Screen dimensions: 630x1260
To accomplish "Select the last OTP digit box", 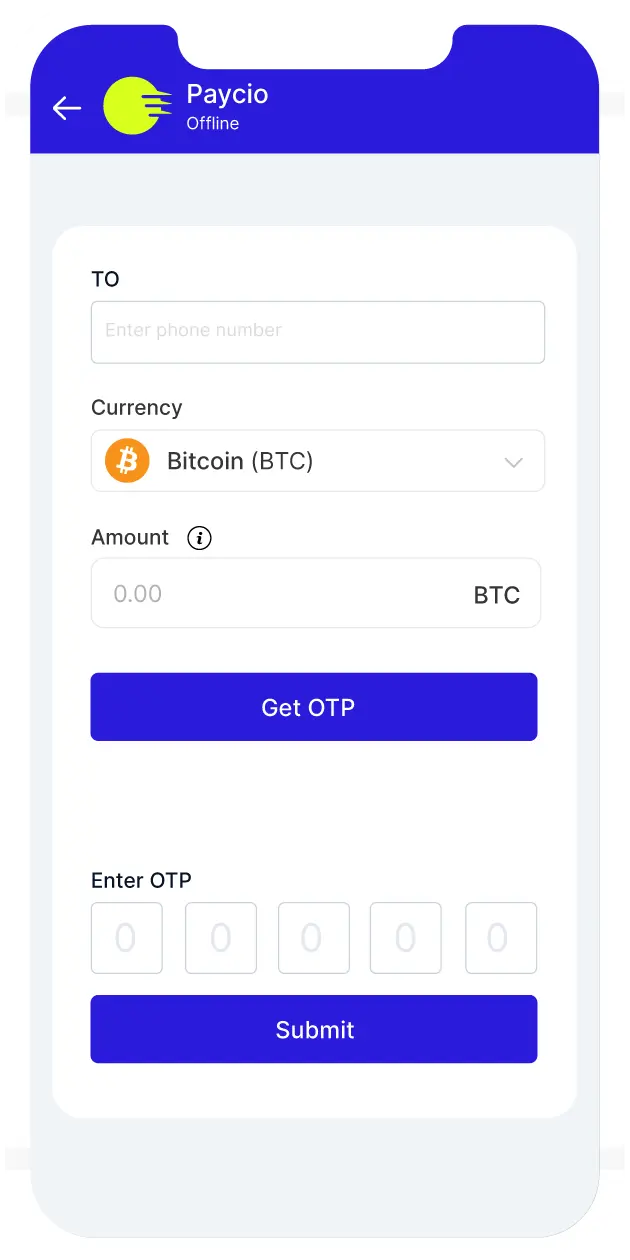I will click(500, 938).
